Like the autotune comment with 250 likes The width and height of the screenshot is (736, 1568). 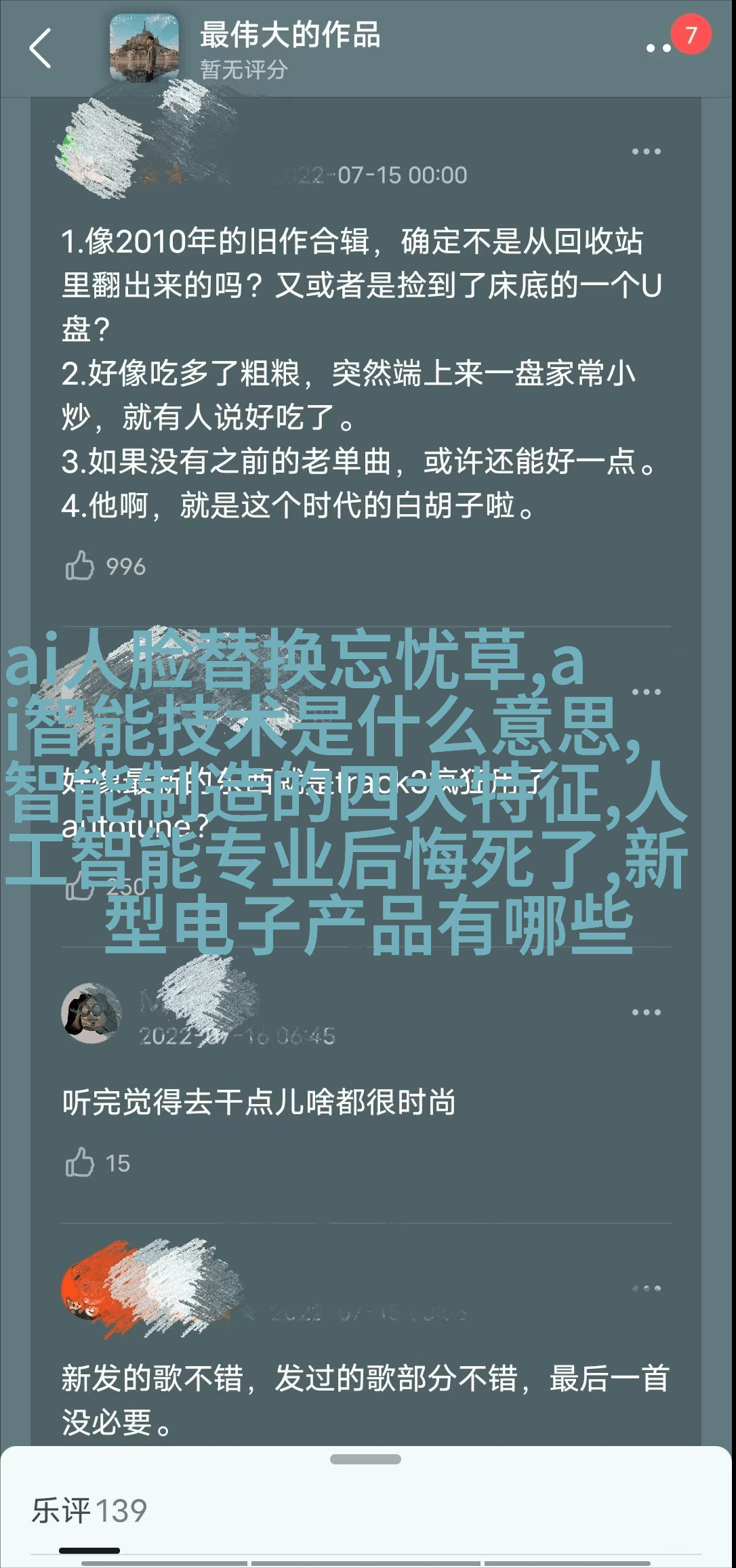[x=80, y=886]
